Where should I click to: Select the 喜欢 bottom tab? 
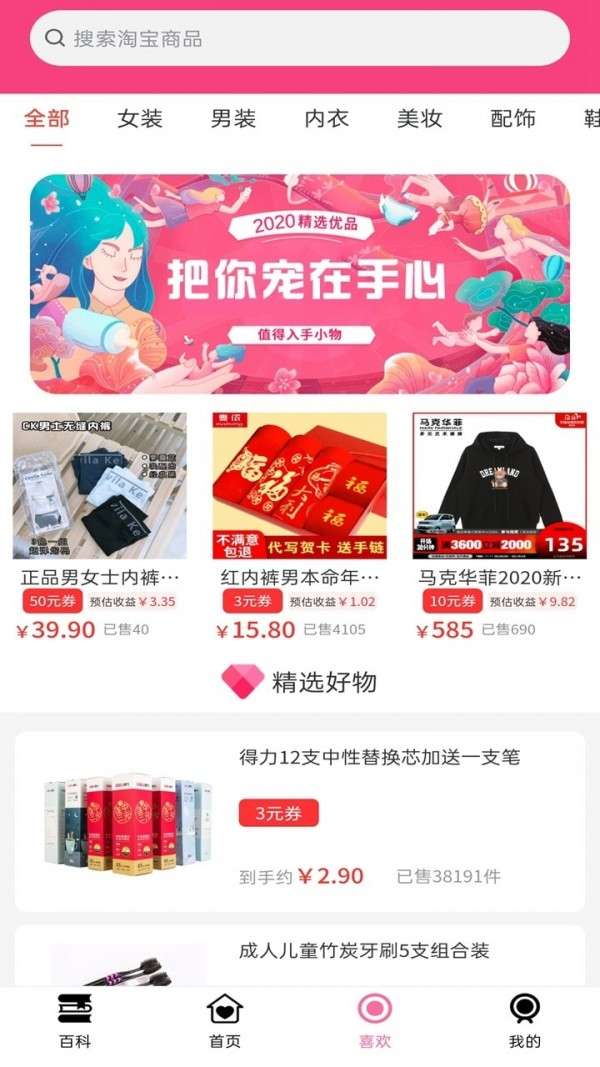coord(375,1021)
